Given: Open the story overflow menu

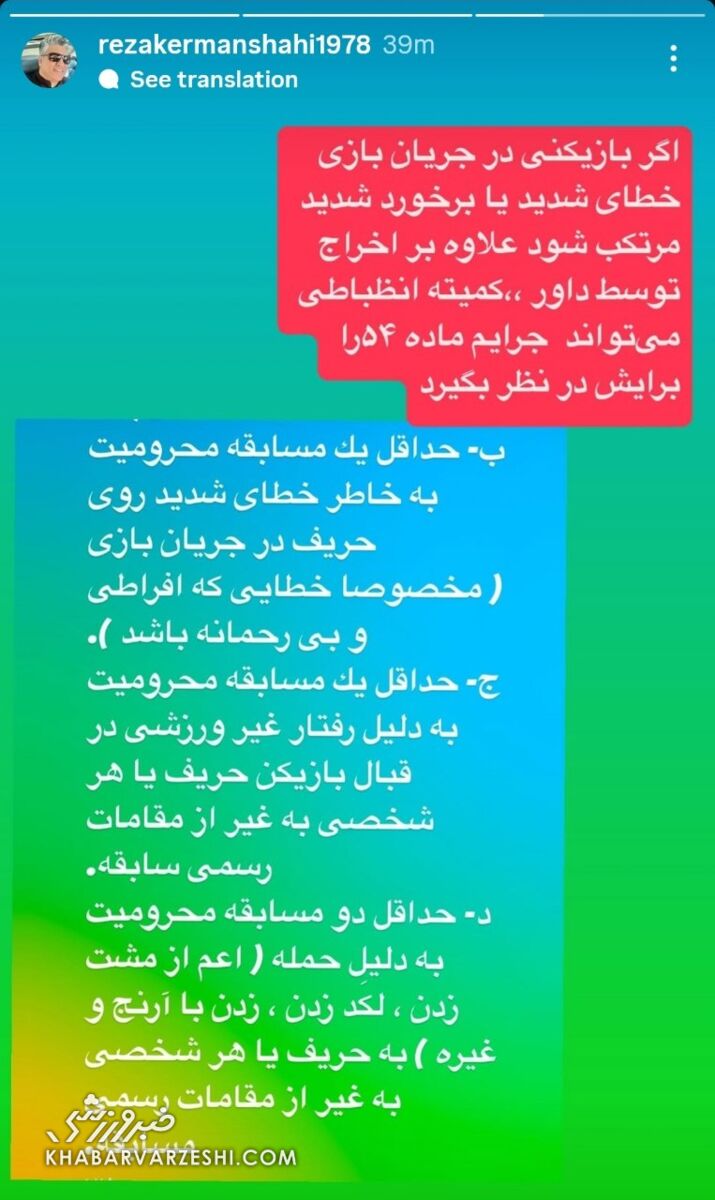Looking at the screenshot, I should (674, 59).
